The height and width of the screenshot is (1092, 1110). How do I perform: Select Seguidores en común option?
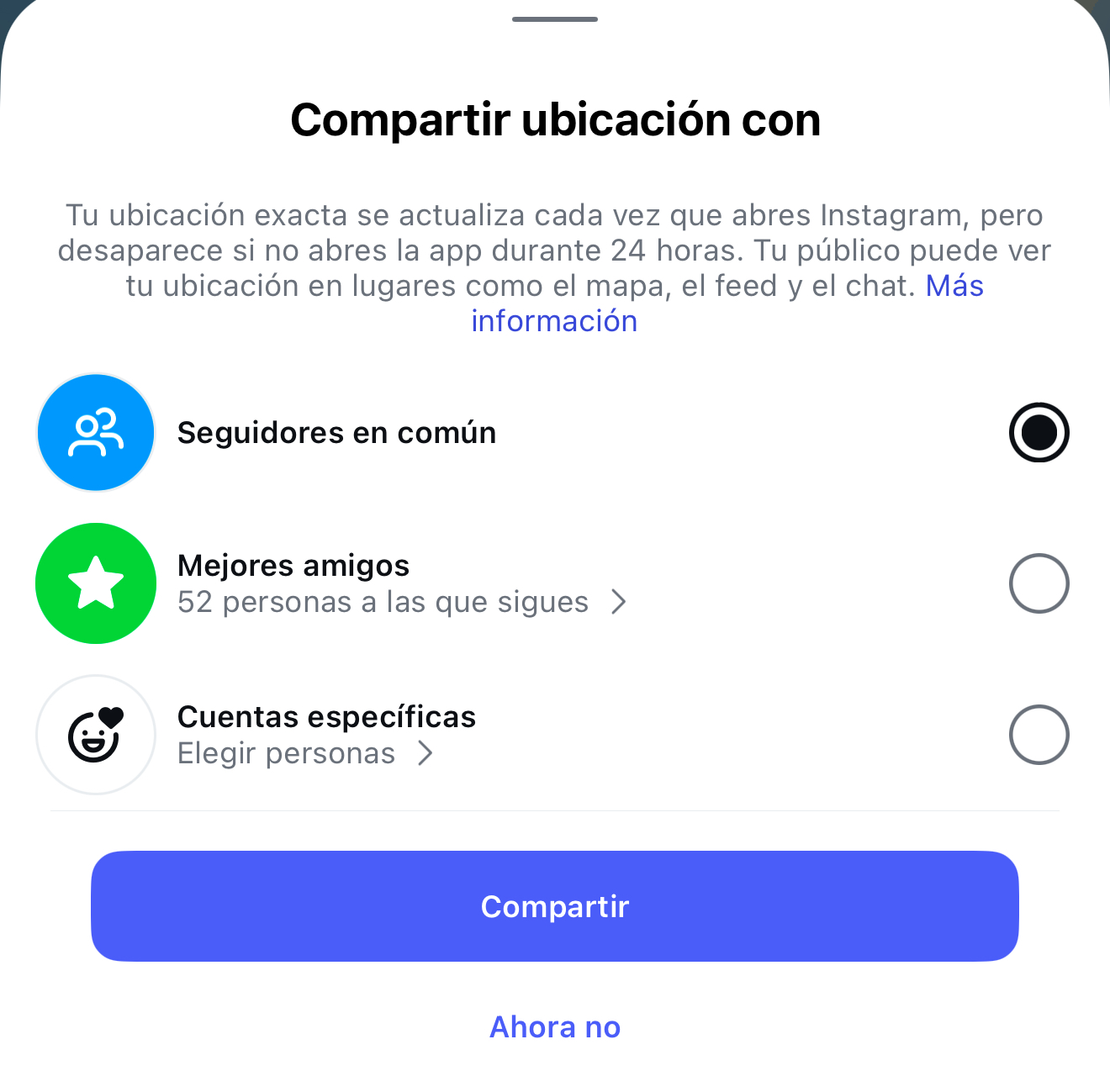1039,433
